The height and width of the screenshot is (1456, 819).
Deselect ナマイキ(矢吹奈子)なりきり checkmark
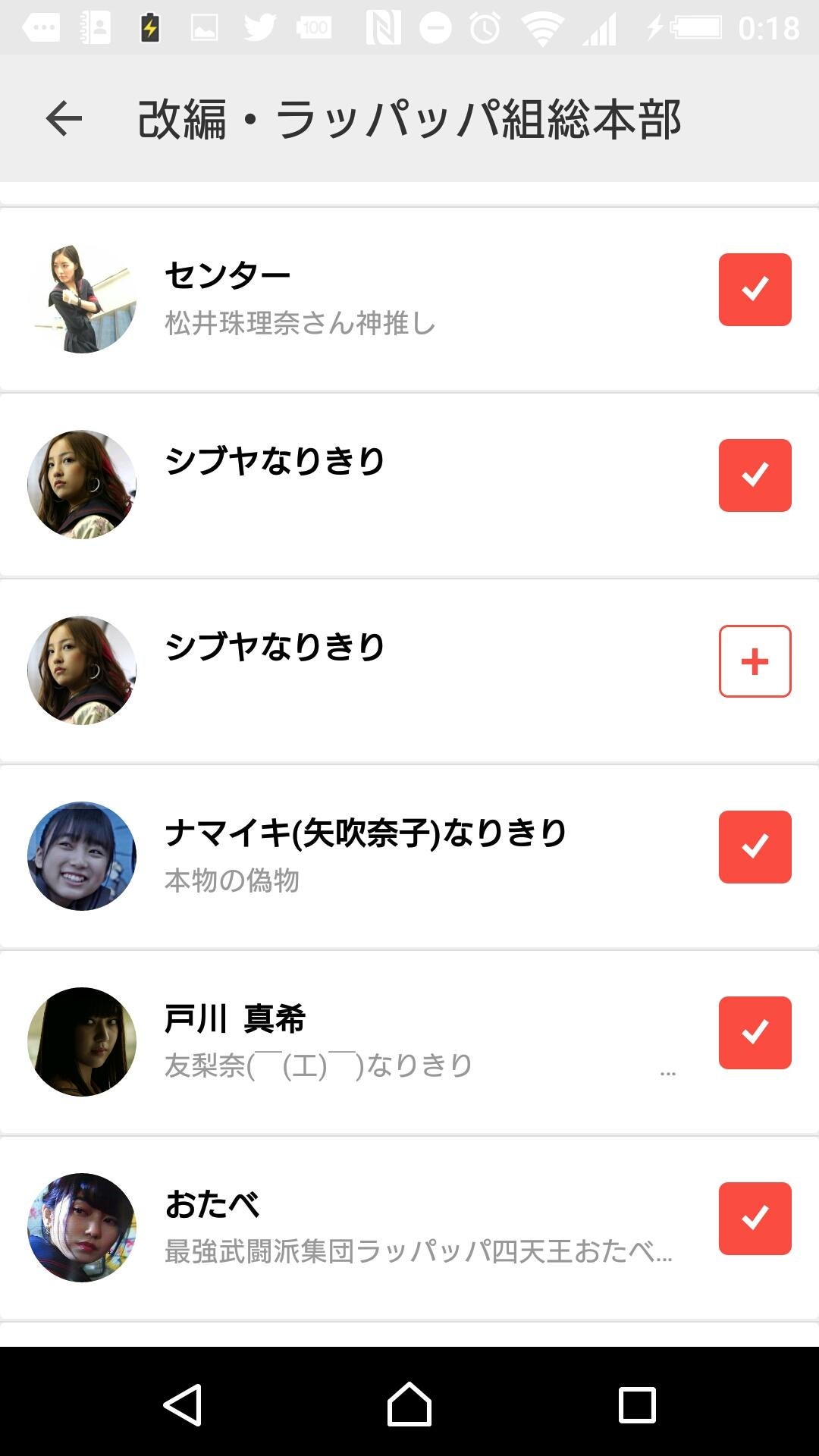[755, 847]
